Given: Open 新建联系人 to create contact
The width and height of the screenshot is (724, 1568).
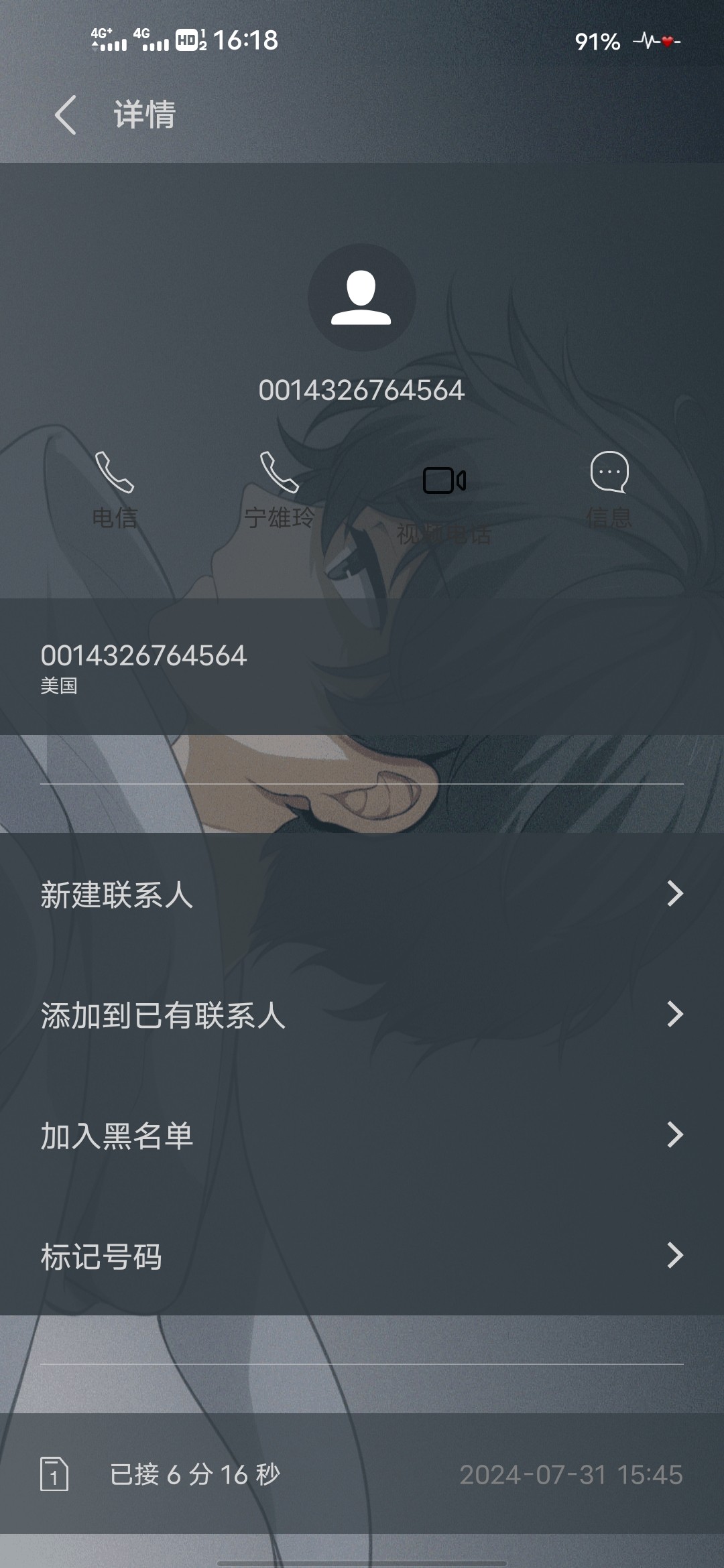Looking at the screenshot, I should tap(362, 894).
